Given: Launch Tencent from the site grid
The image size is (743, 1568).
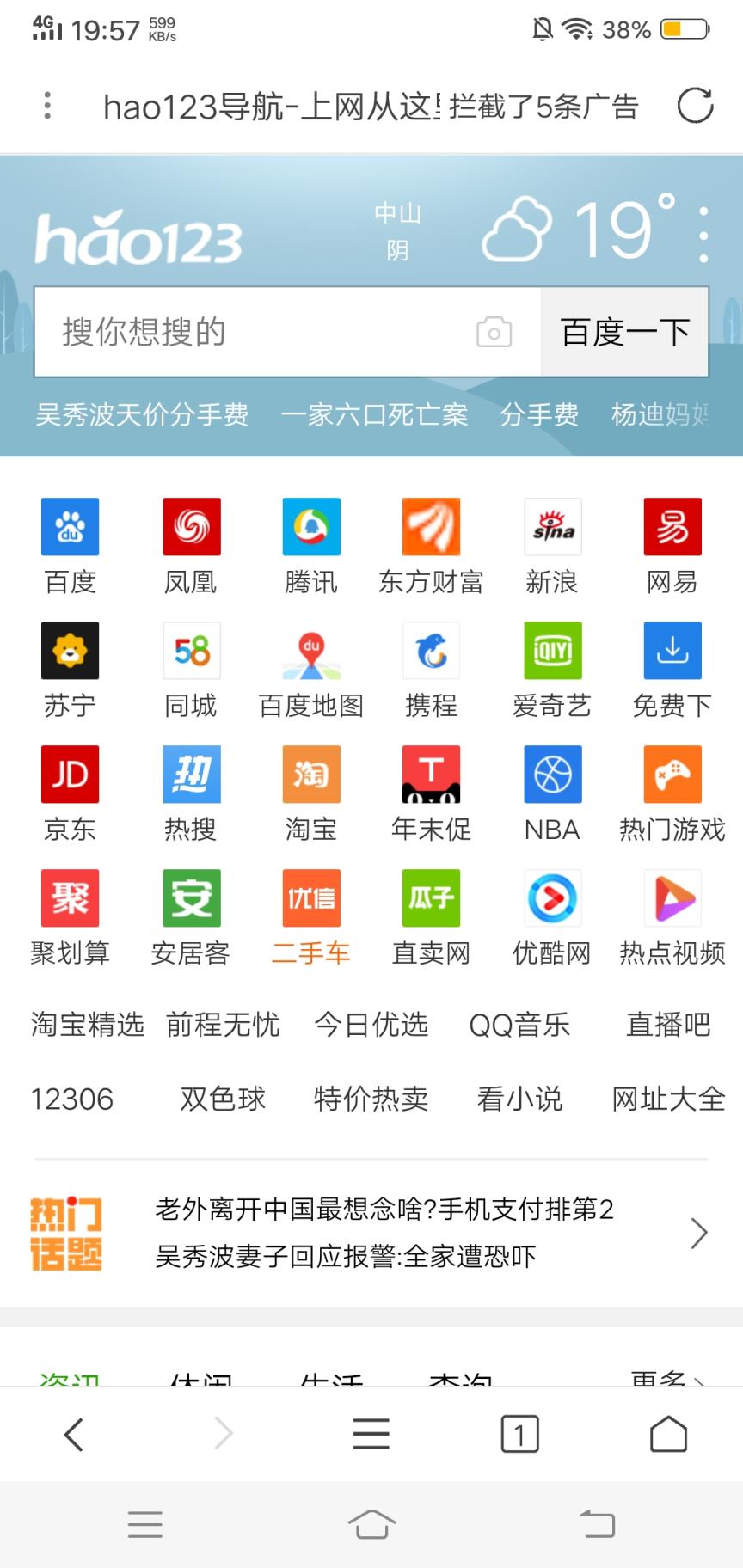Looking at the screenshot, I should click(310, 527).
